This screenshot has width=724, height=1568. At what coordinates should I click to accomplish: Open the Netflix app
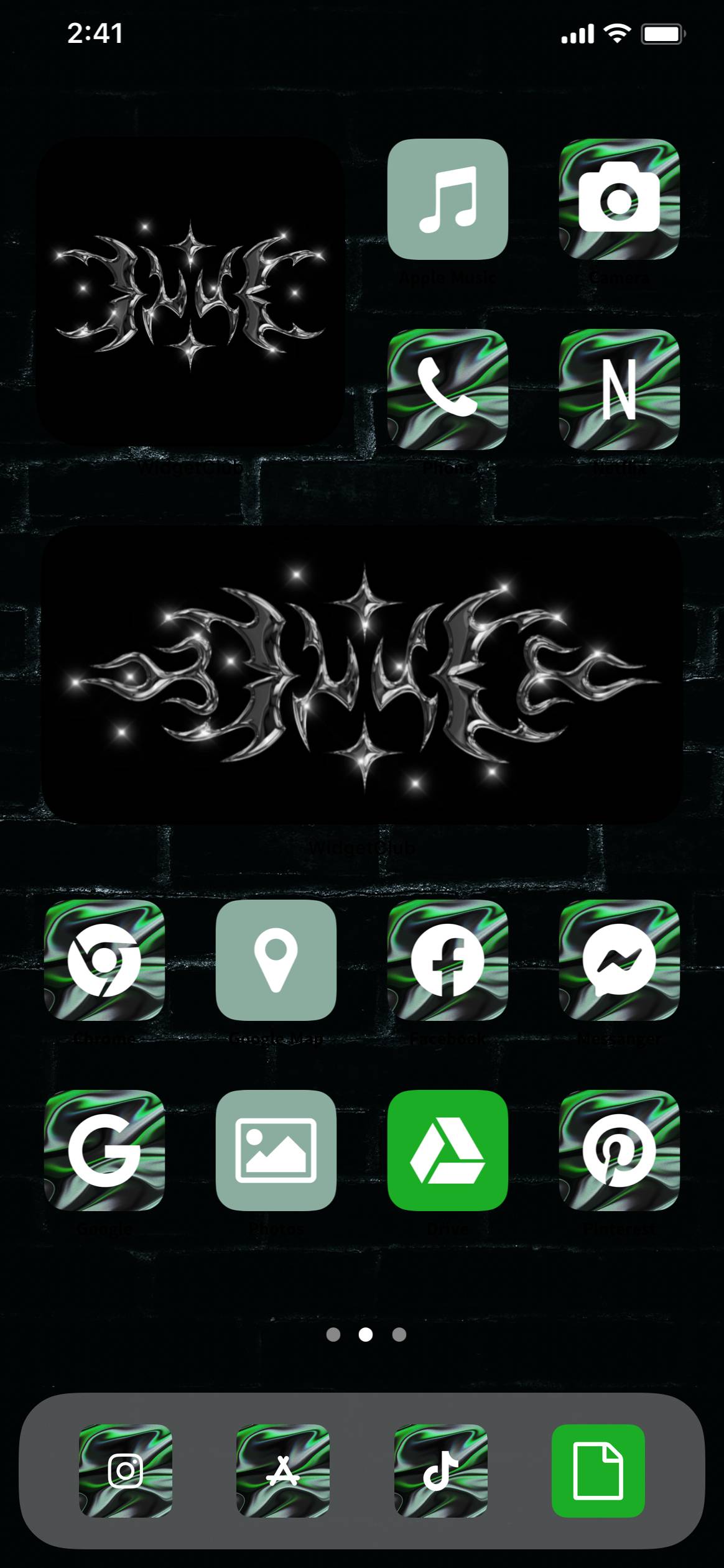(619, 389)
